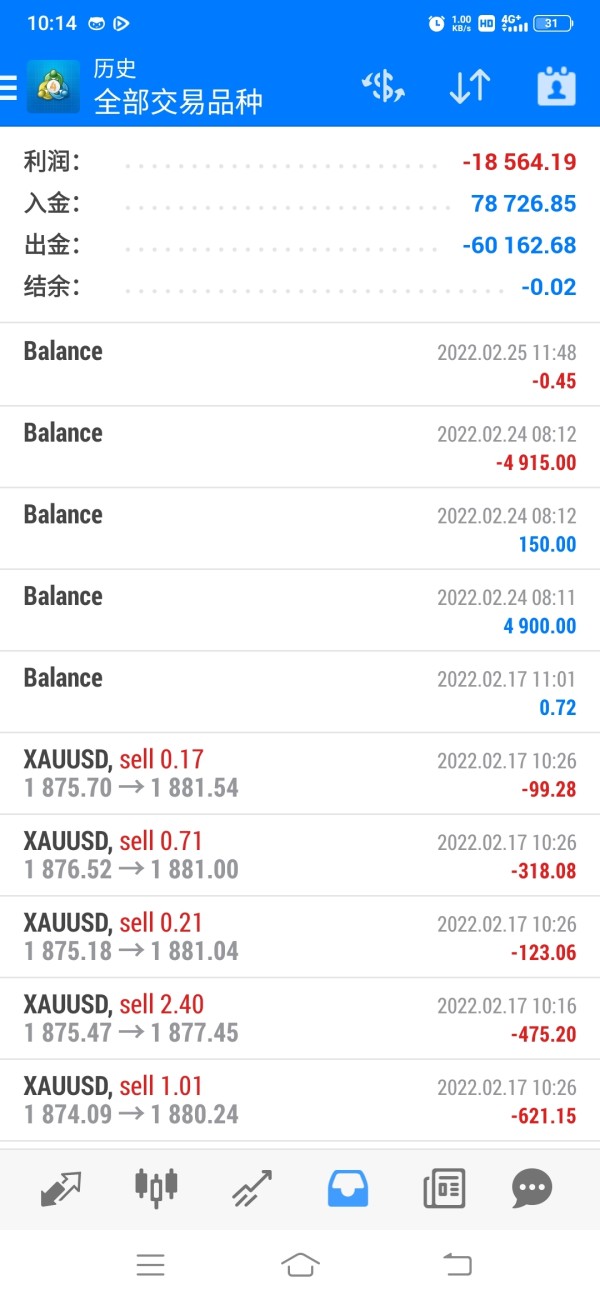The width and height of the screenshot is (600, 1300).
Task: Expand the XAUUSD sell 0.21 trade
Action: [x=300, y=937]
